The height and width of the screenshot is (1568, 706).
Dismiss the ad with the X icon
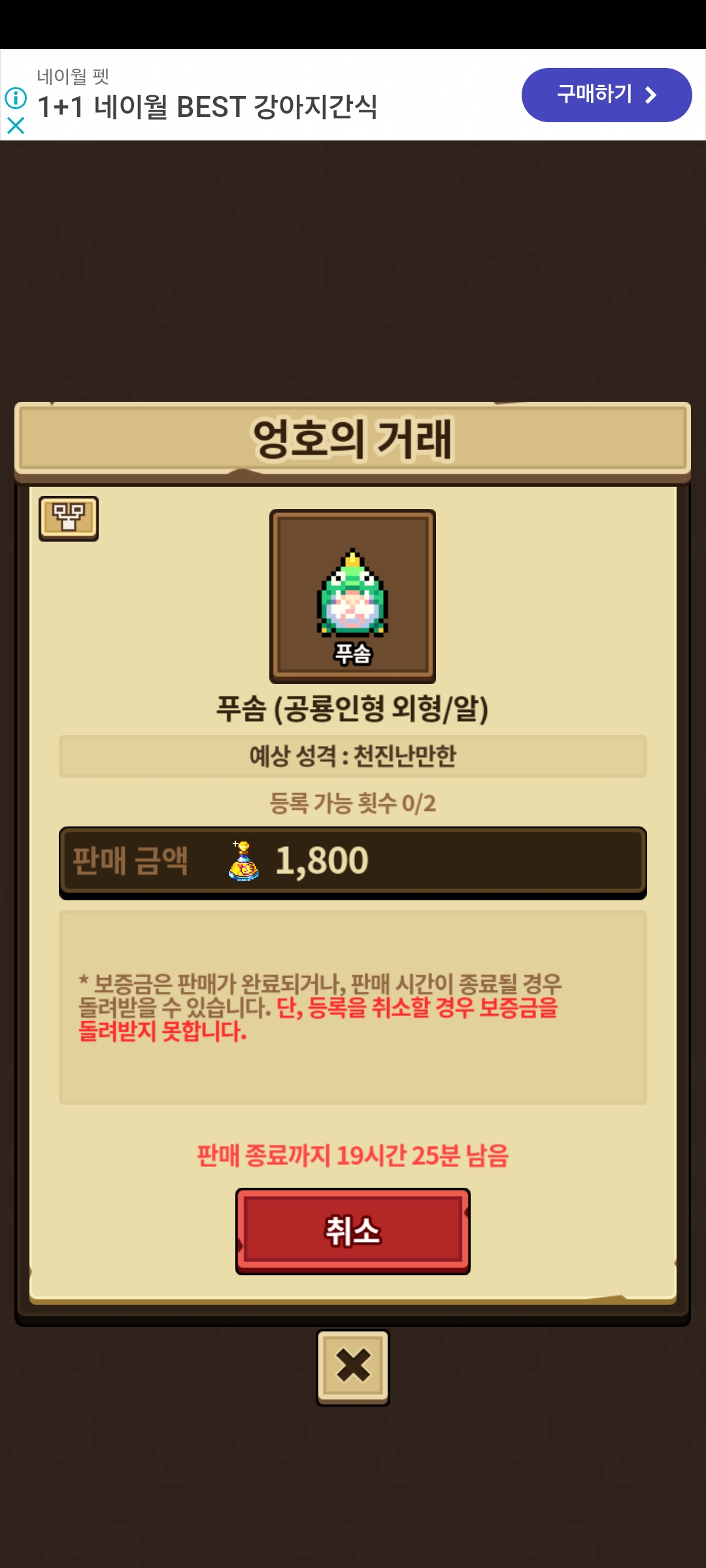pyautogui.click(x=16, y=125)
